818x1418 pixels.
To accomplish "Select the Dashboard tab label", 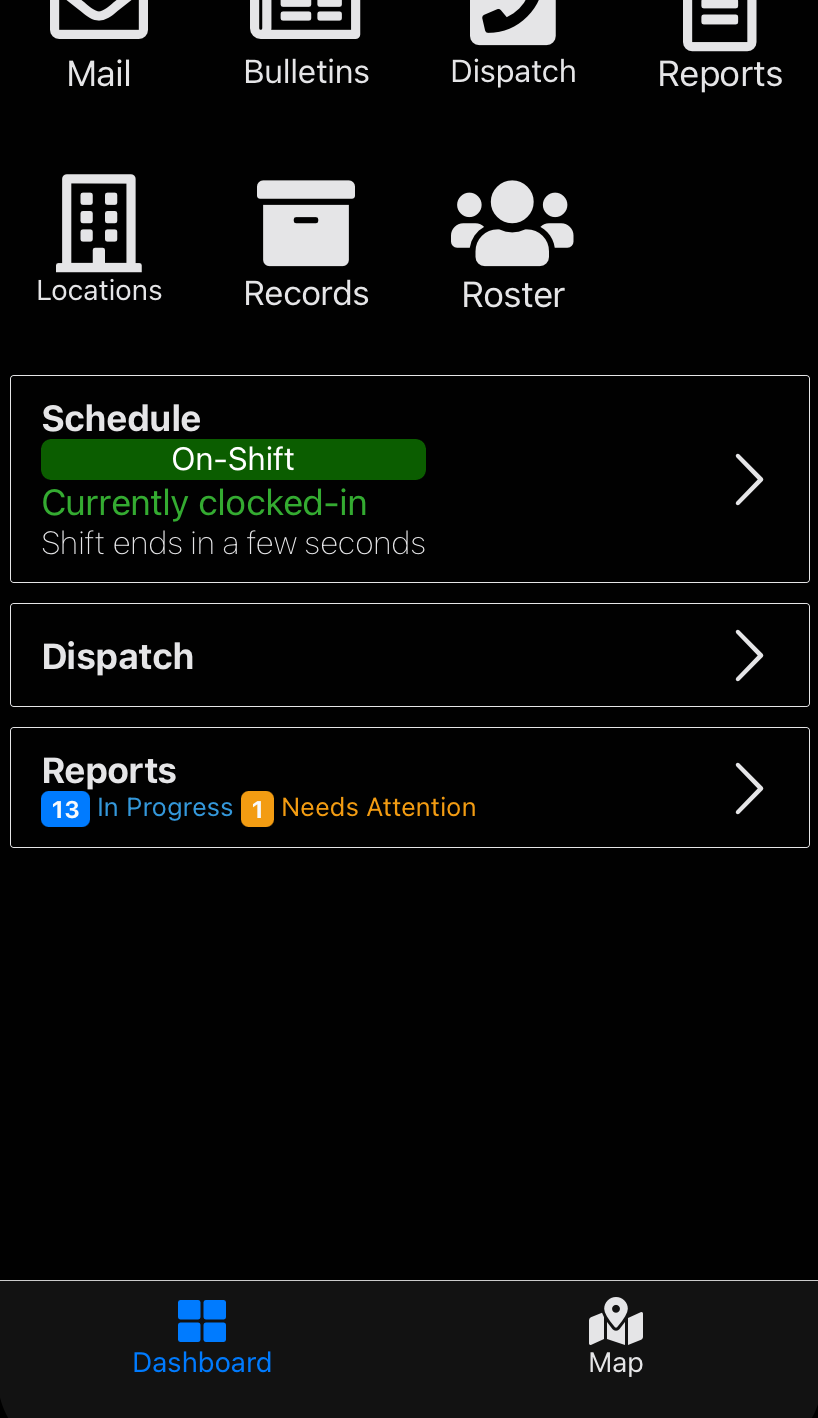I will point(202,1362).
